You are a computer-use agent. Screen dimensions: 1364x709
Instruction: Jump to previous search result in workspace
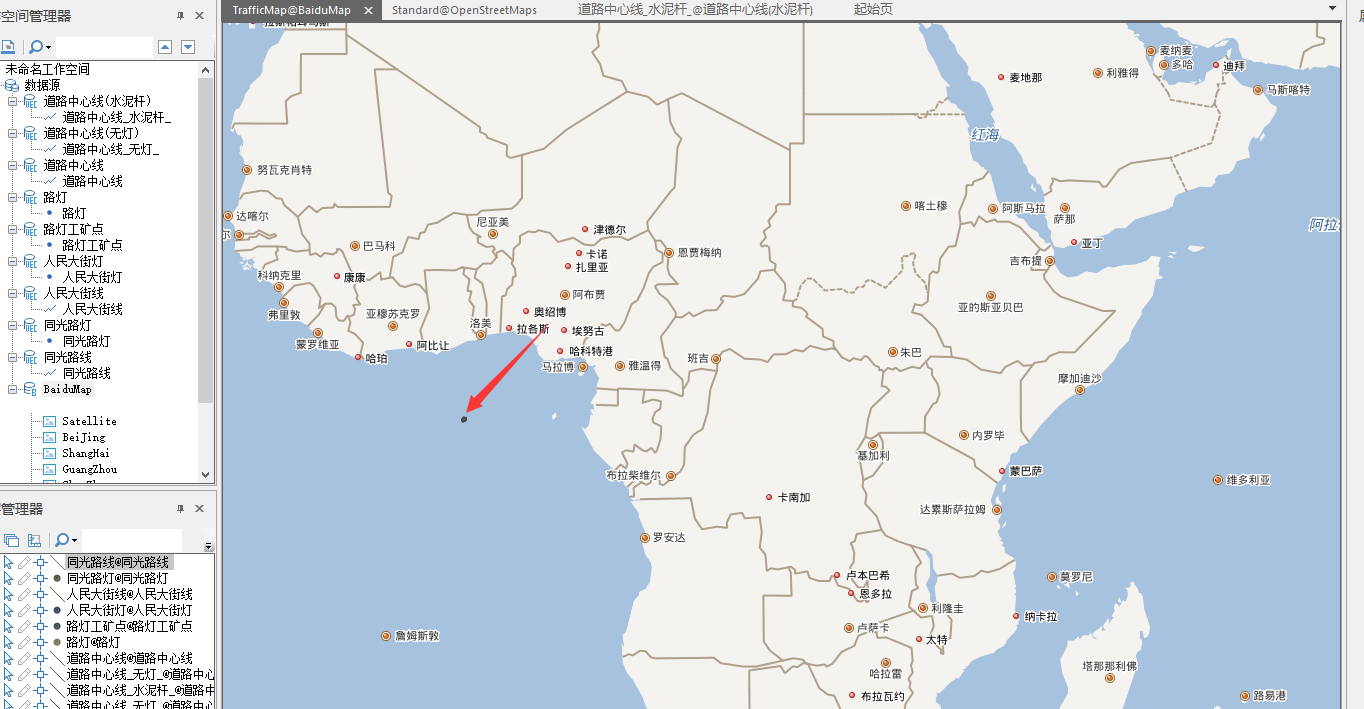165,47
